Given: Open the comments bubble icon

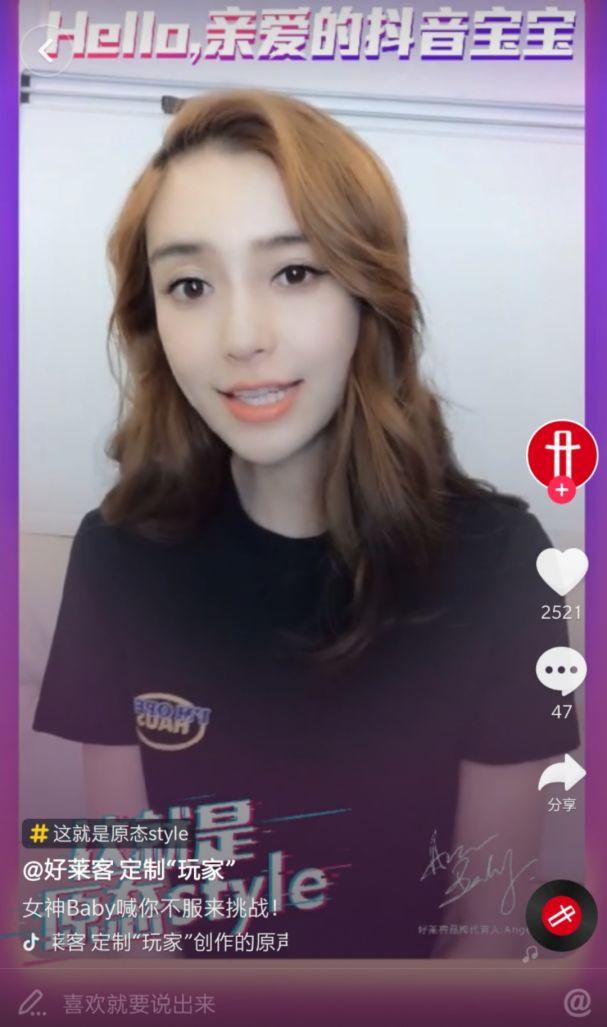Looking at the screenshot, I should pos(561,671).
